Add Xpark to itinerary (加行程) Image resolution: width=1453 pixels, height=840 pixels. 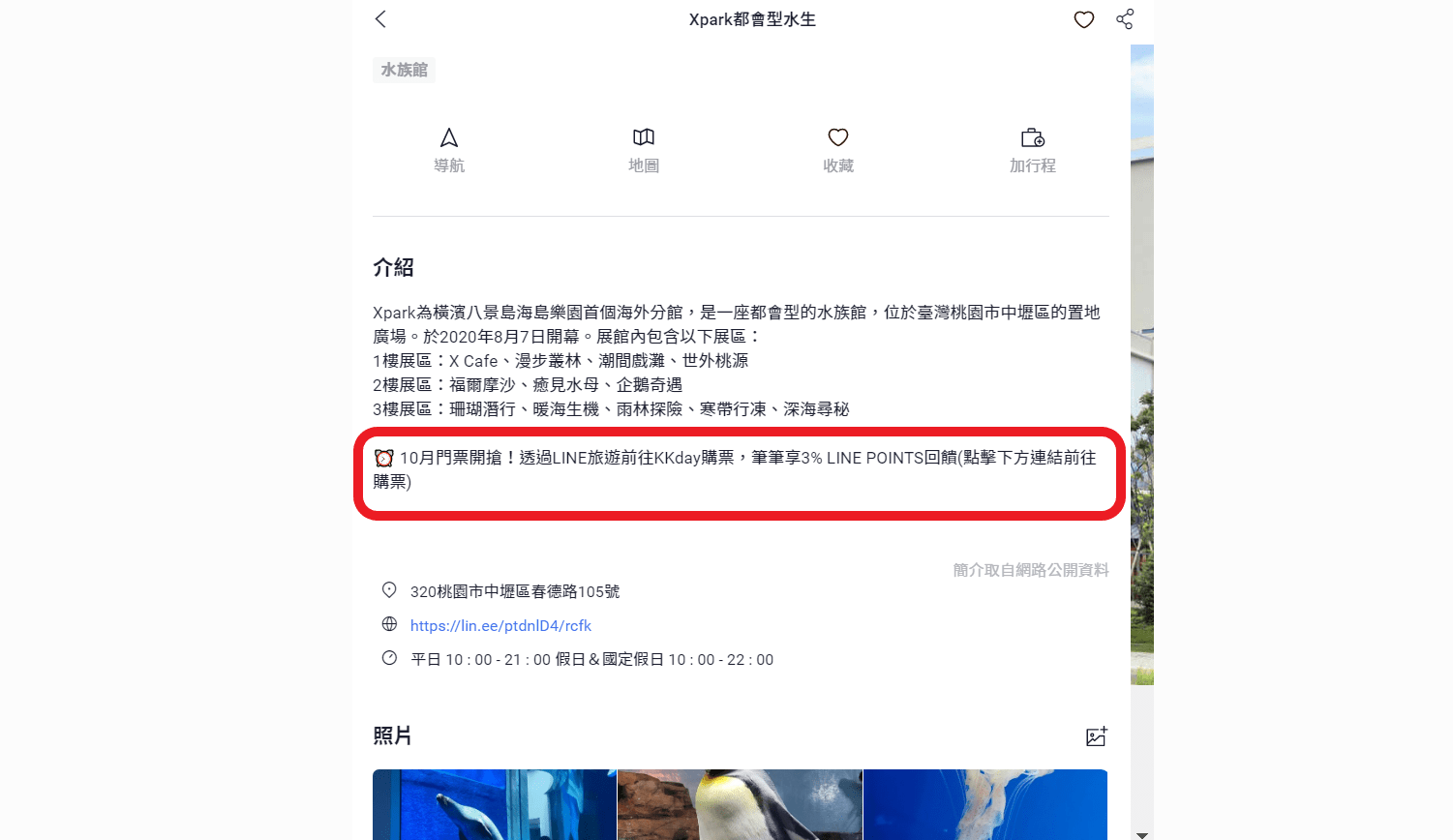1033,150
